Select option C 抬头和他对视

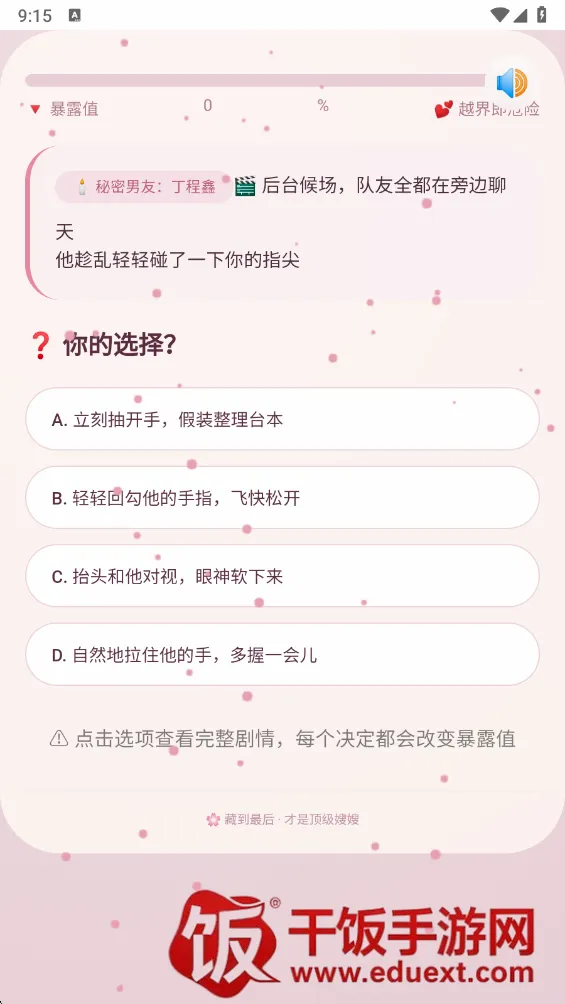pyautogui.click(x=282, y=576)
